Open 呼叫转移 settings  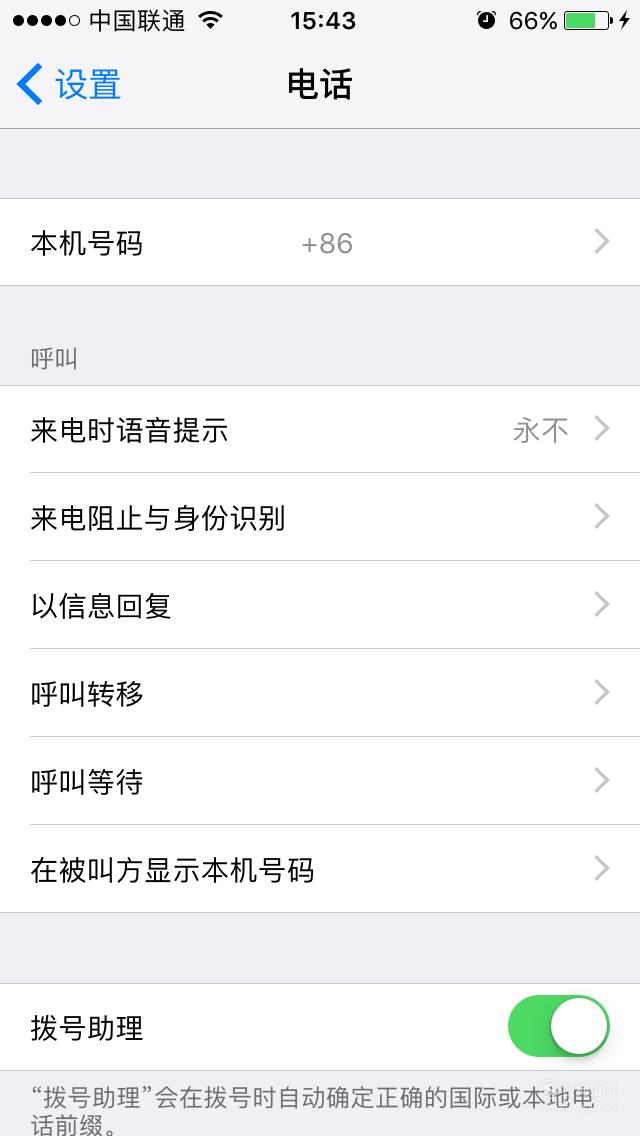pyautogui.click(x=320, y=693)
